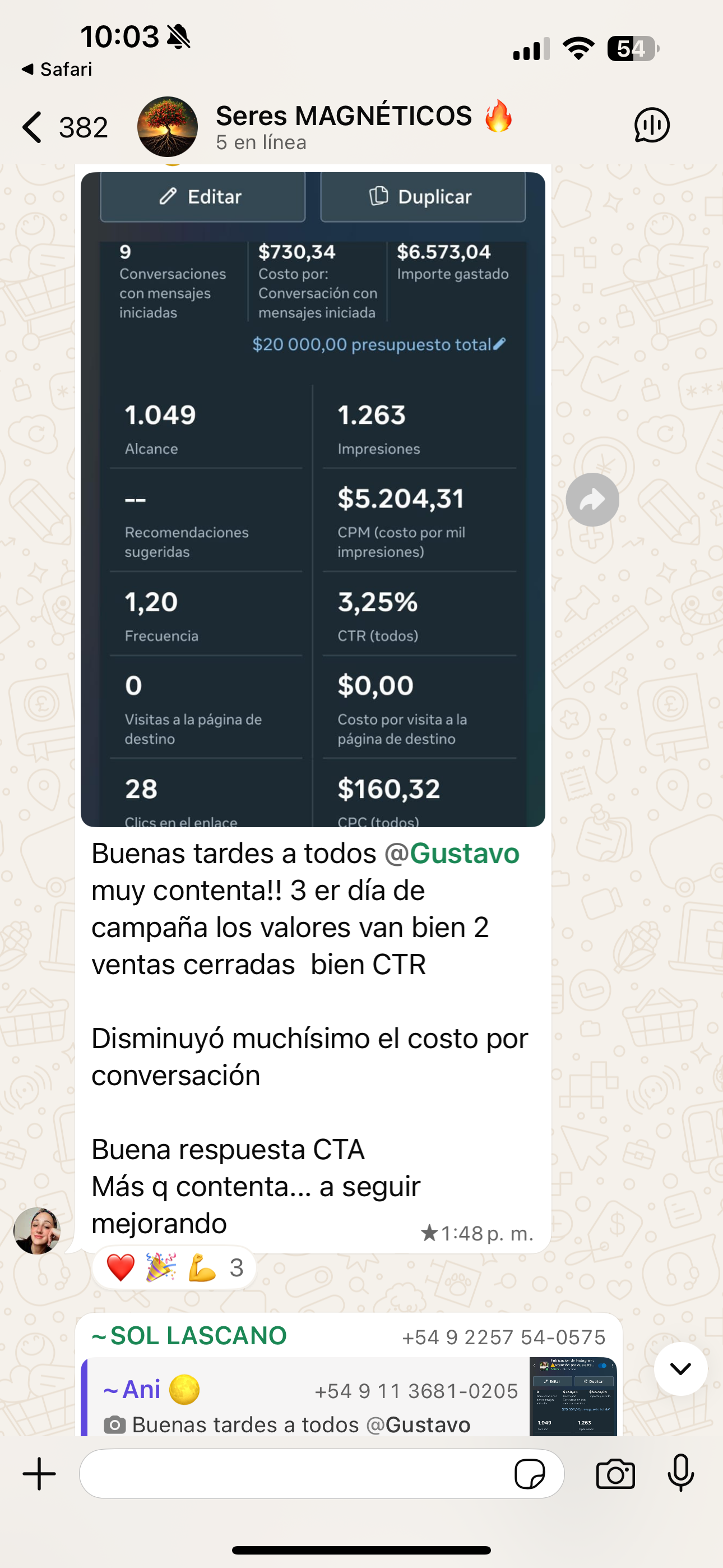Image resolution: width=723 pixels, height=1568 pixels.
Task: View reactions on Ani's message
Action: [x=174, y=1268]
